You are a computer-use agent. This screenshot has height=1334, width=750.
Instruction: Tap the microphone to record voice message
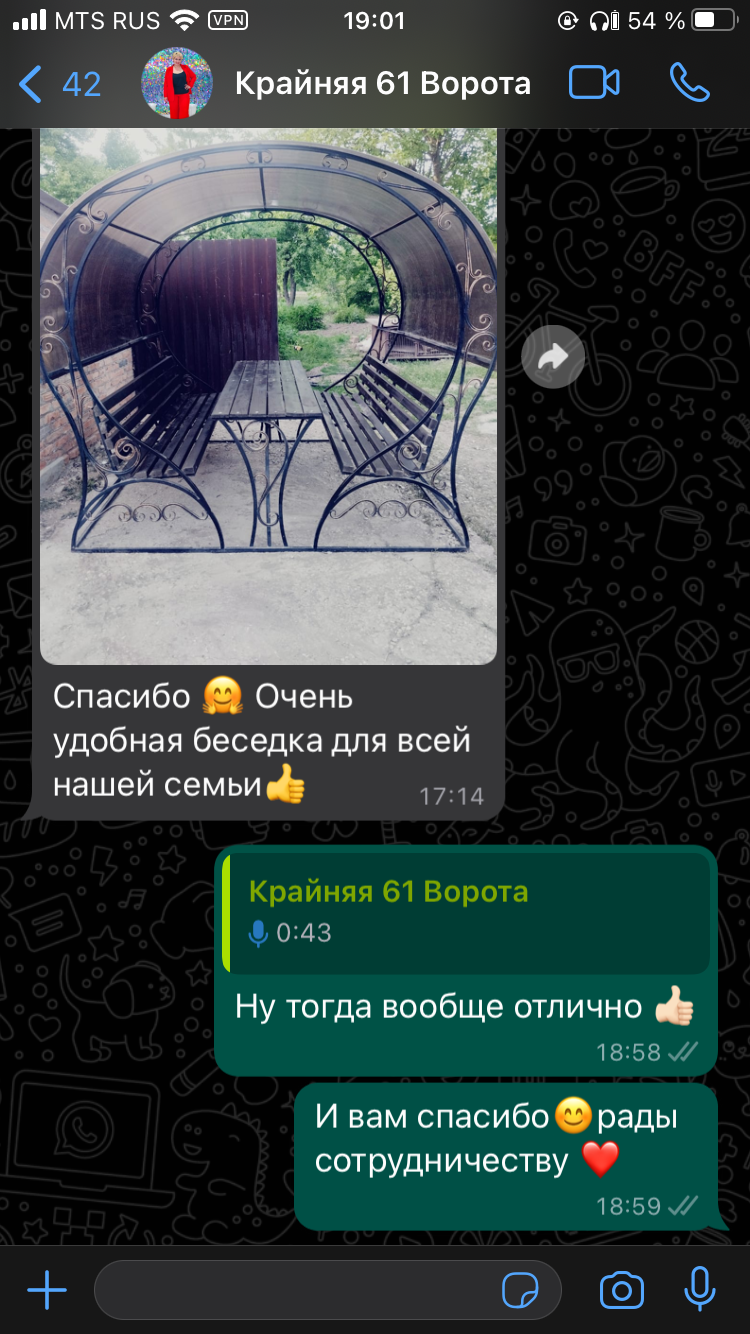point(700,1290)
